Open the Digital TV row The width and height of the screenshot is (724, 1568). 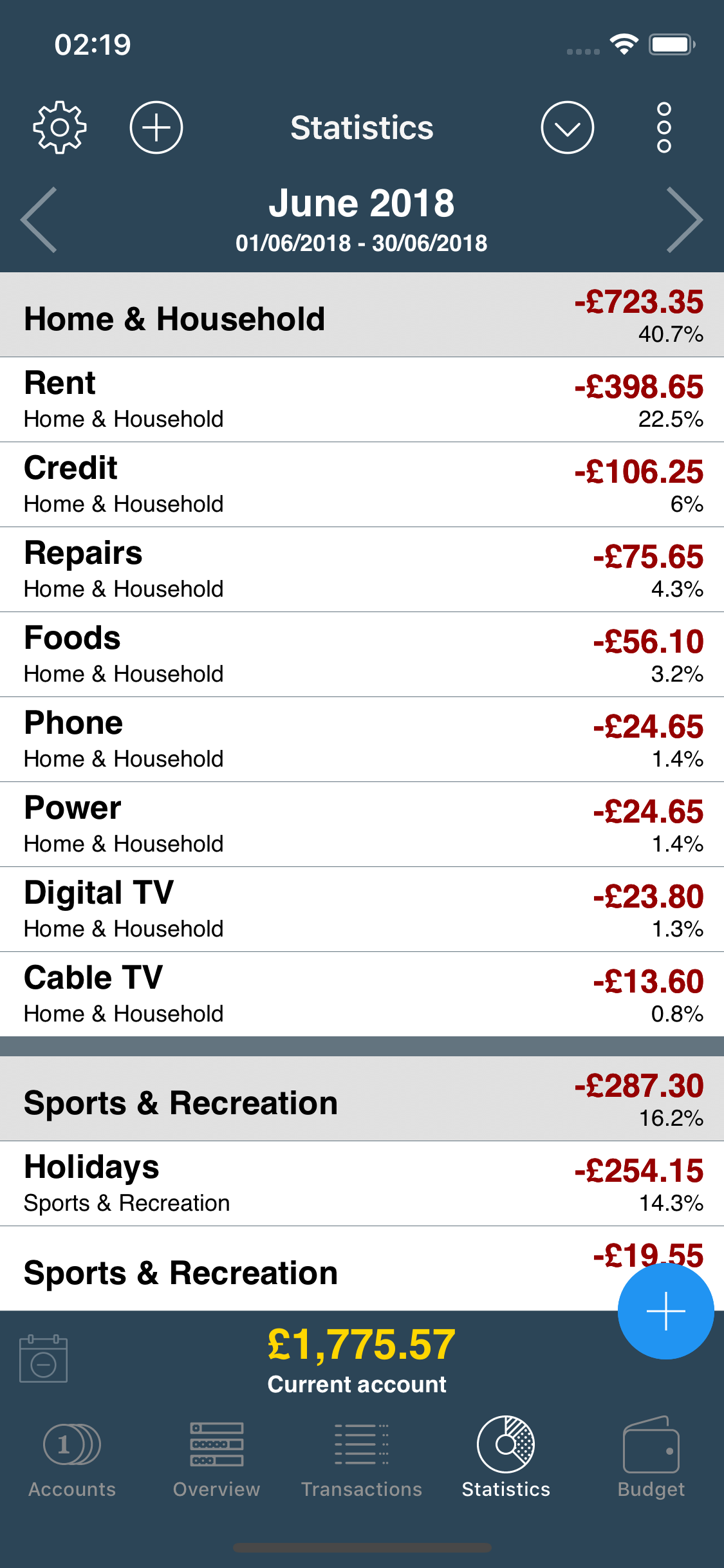coord(362,910)
